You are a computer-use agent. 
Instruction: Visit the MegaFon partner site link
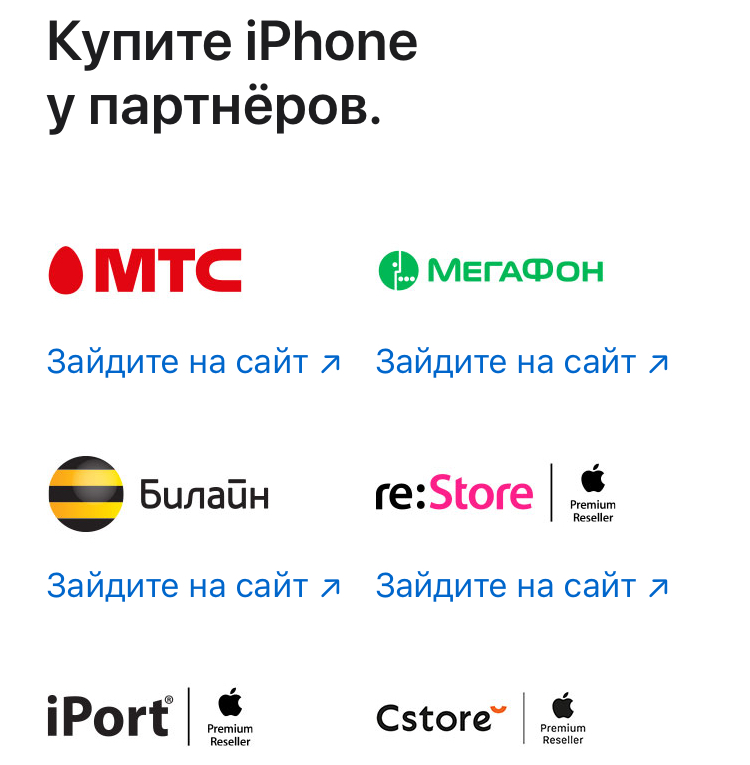[x=521, y=362]
